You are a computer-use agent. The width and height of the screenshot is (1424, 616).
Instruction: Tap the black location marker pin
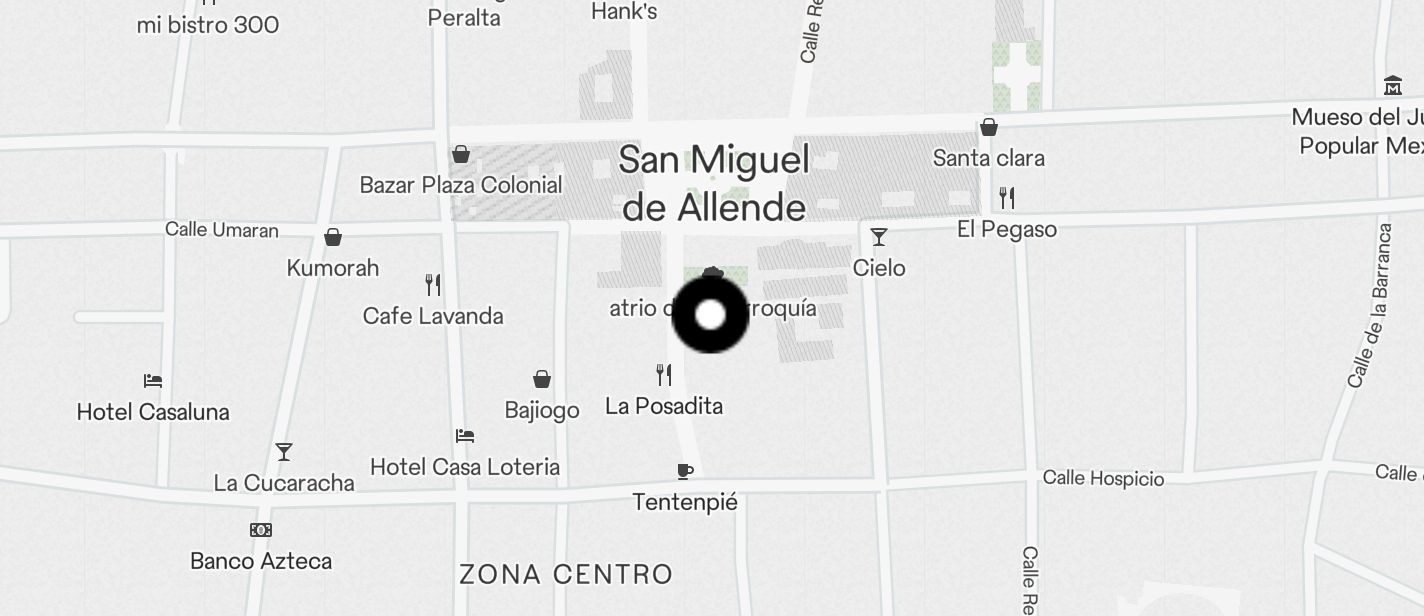pyautogui.click(x=710, y=315)
